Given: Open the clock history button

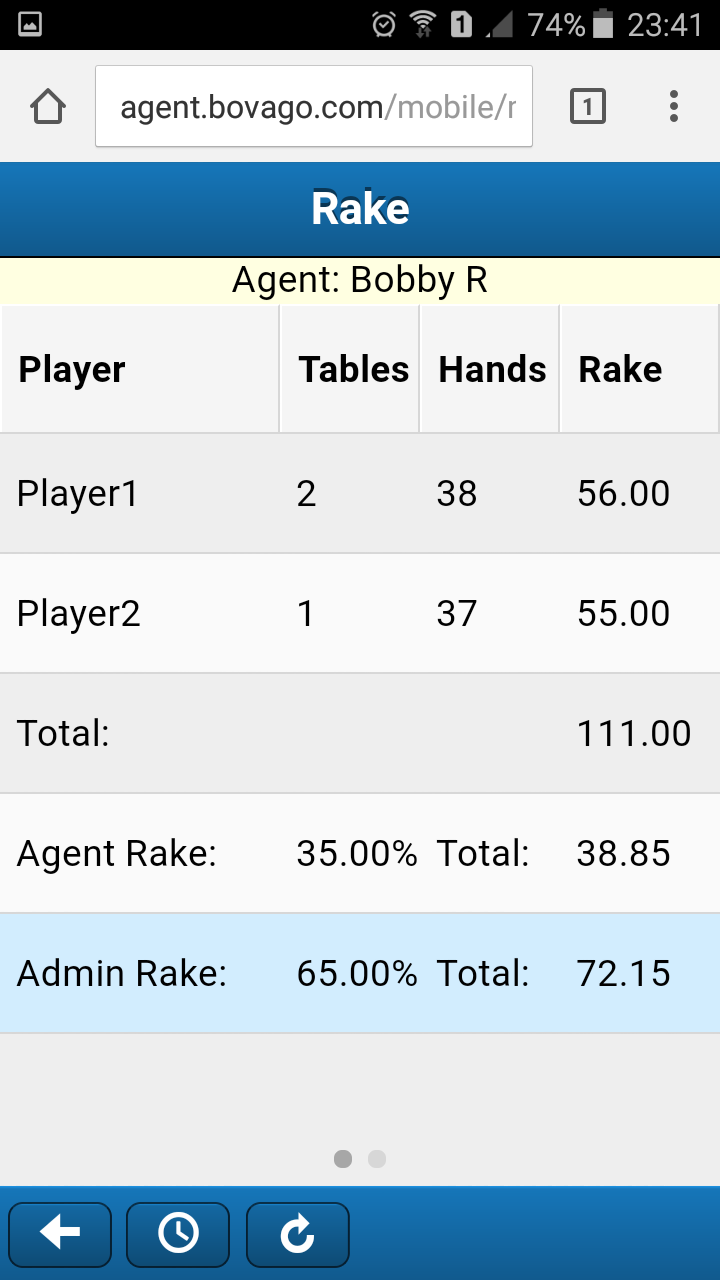Looking at the screenshot, I should click(x=178, y=1235).
